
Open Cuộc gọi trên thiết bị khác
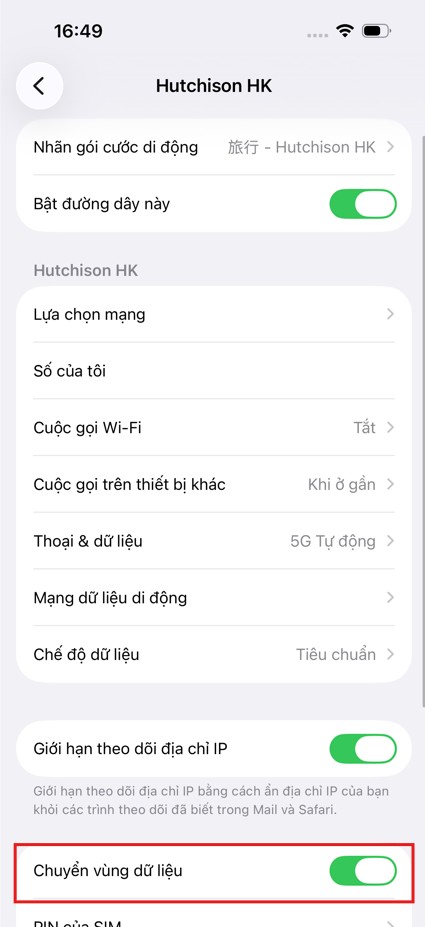point(213,484)
